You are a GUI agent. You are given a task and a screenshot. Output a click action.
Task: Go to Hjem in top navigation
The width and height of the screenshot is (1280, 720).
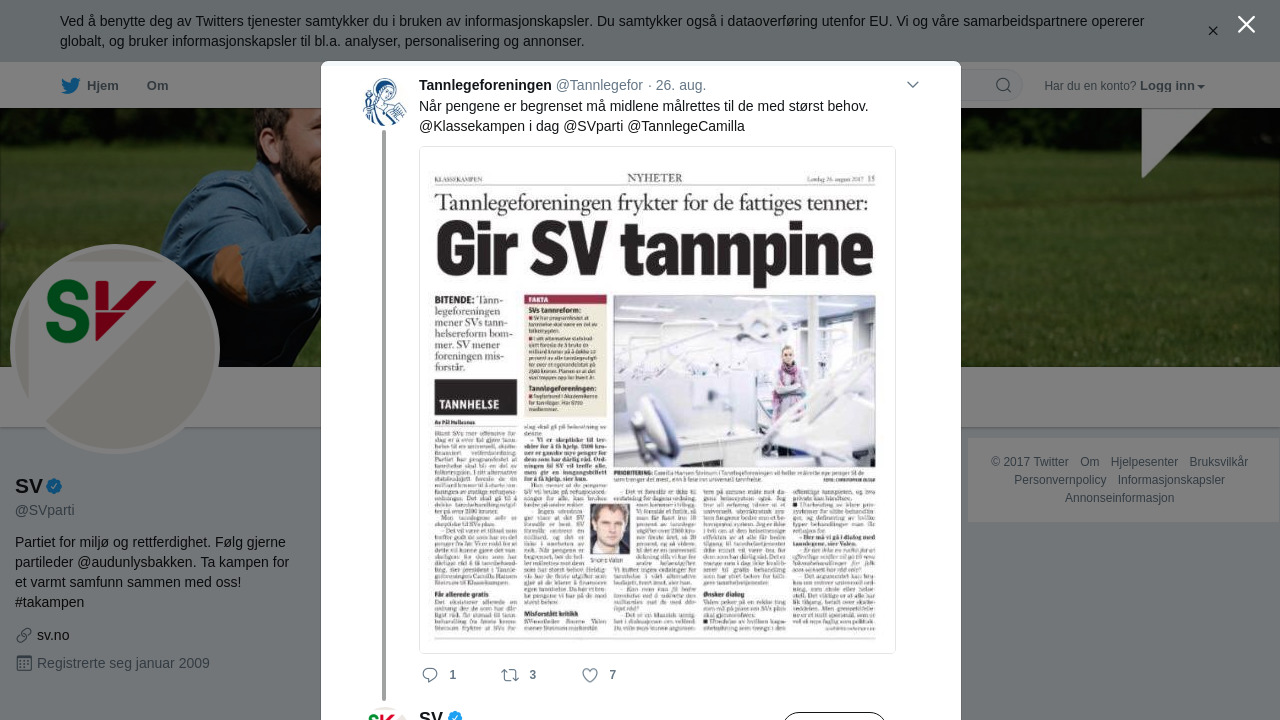click(x=90, y=85)
